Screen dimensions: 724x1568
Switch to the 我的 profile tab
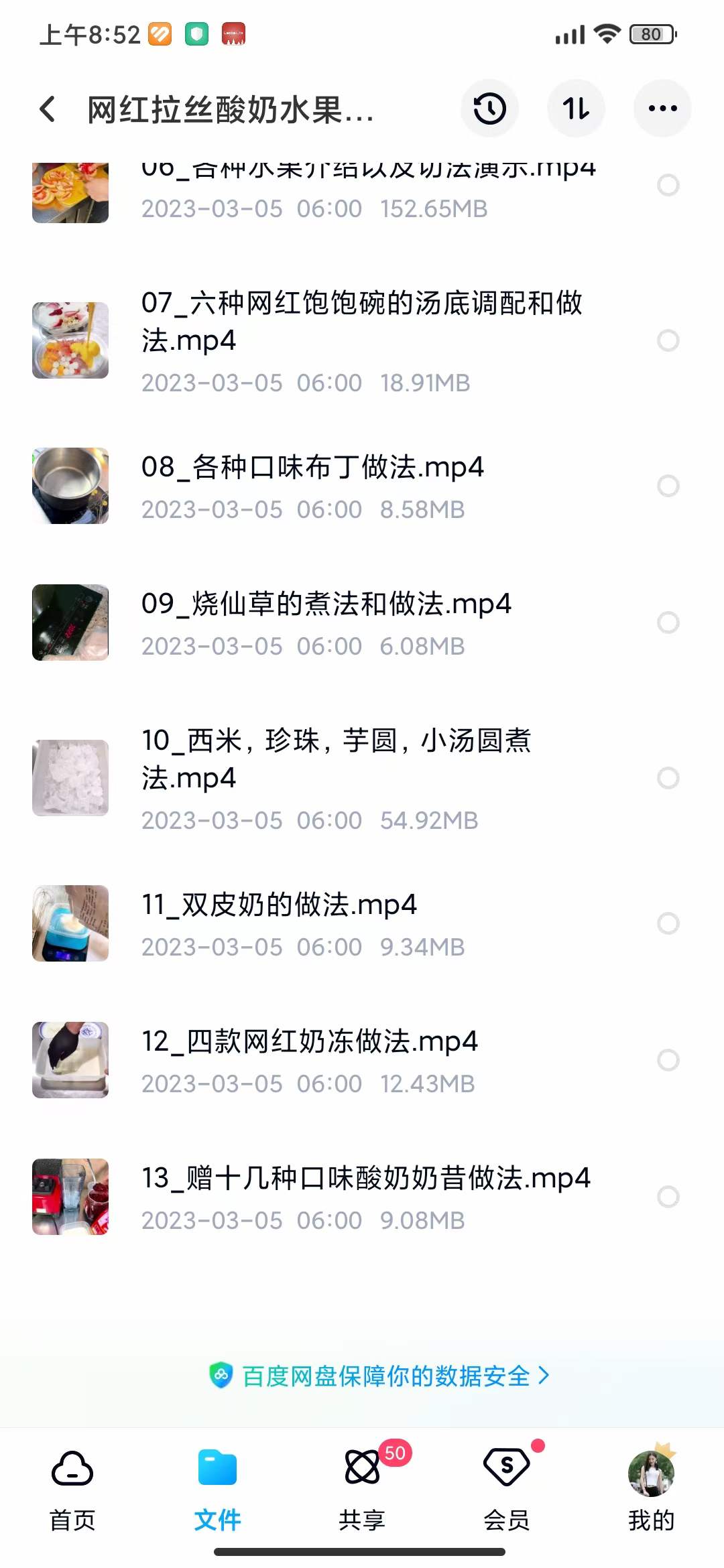pos(651,1472)
